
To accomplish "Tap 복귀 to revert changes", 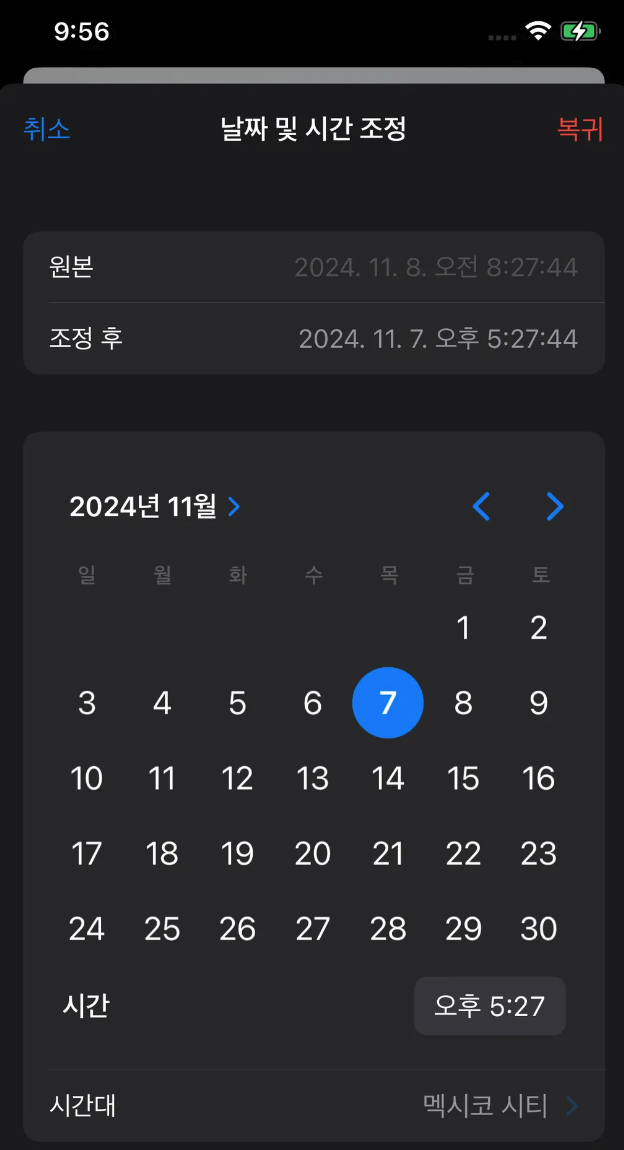I will (x=580, y=130).
